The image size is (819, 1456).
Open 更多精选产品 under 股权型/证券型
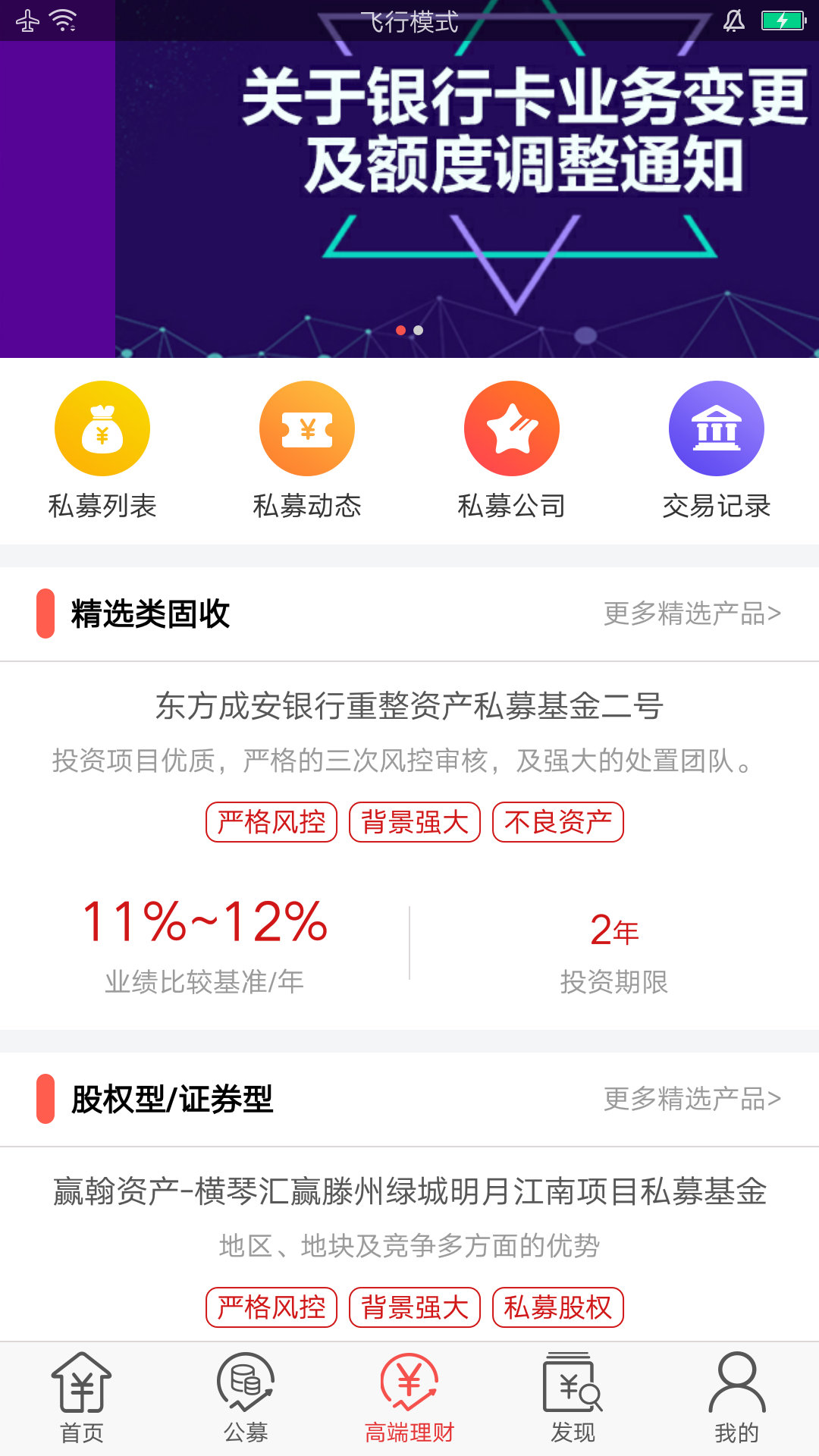pyautogui.click(x=691, y=1098)
